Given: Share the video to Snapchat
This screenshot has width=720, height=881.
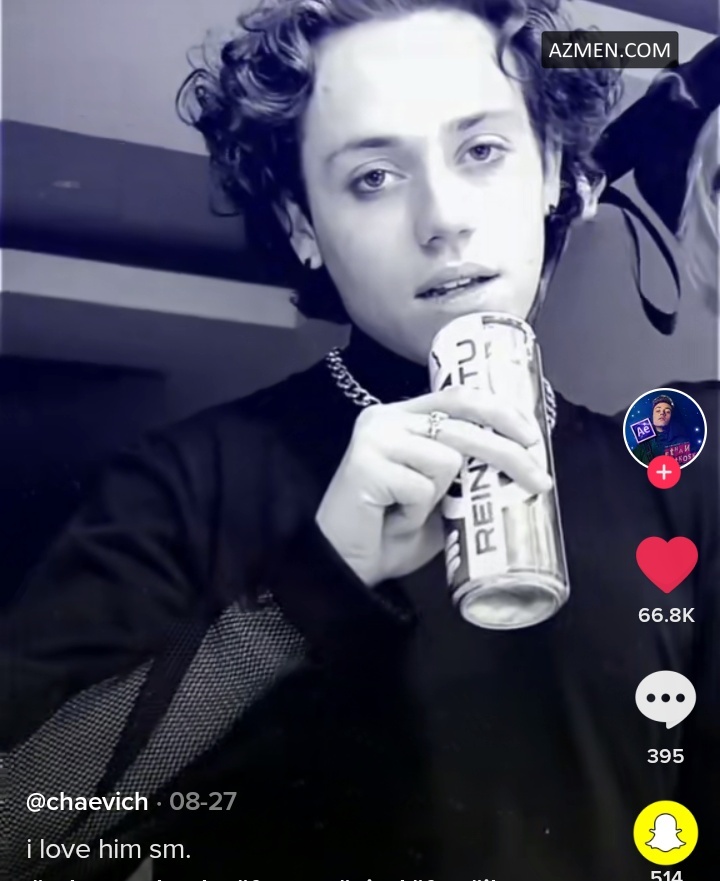Looking at the screenshot, I should 666,832.
